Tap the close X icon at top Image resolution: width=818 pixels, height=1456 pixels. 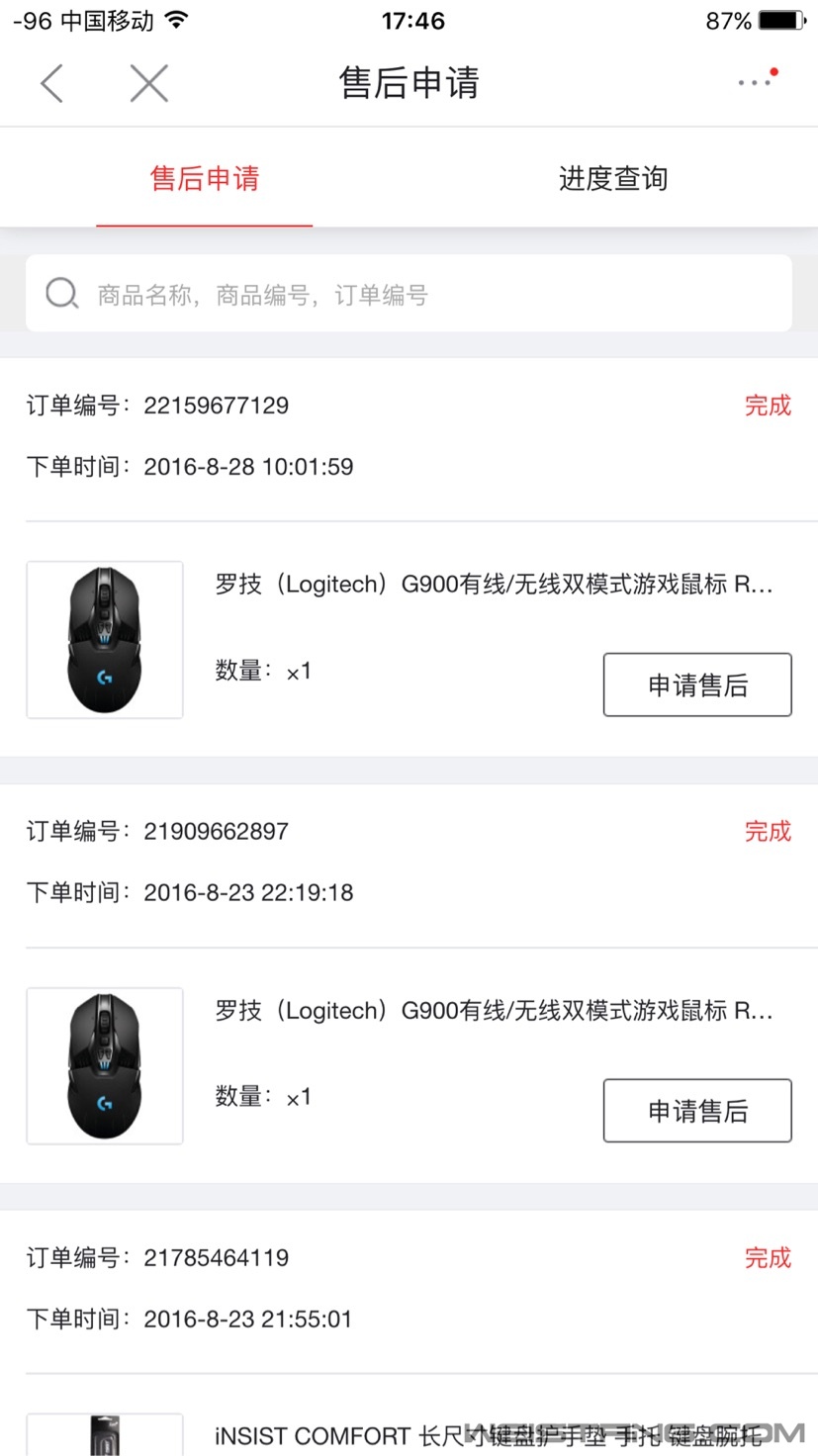point(148,83)
